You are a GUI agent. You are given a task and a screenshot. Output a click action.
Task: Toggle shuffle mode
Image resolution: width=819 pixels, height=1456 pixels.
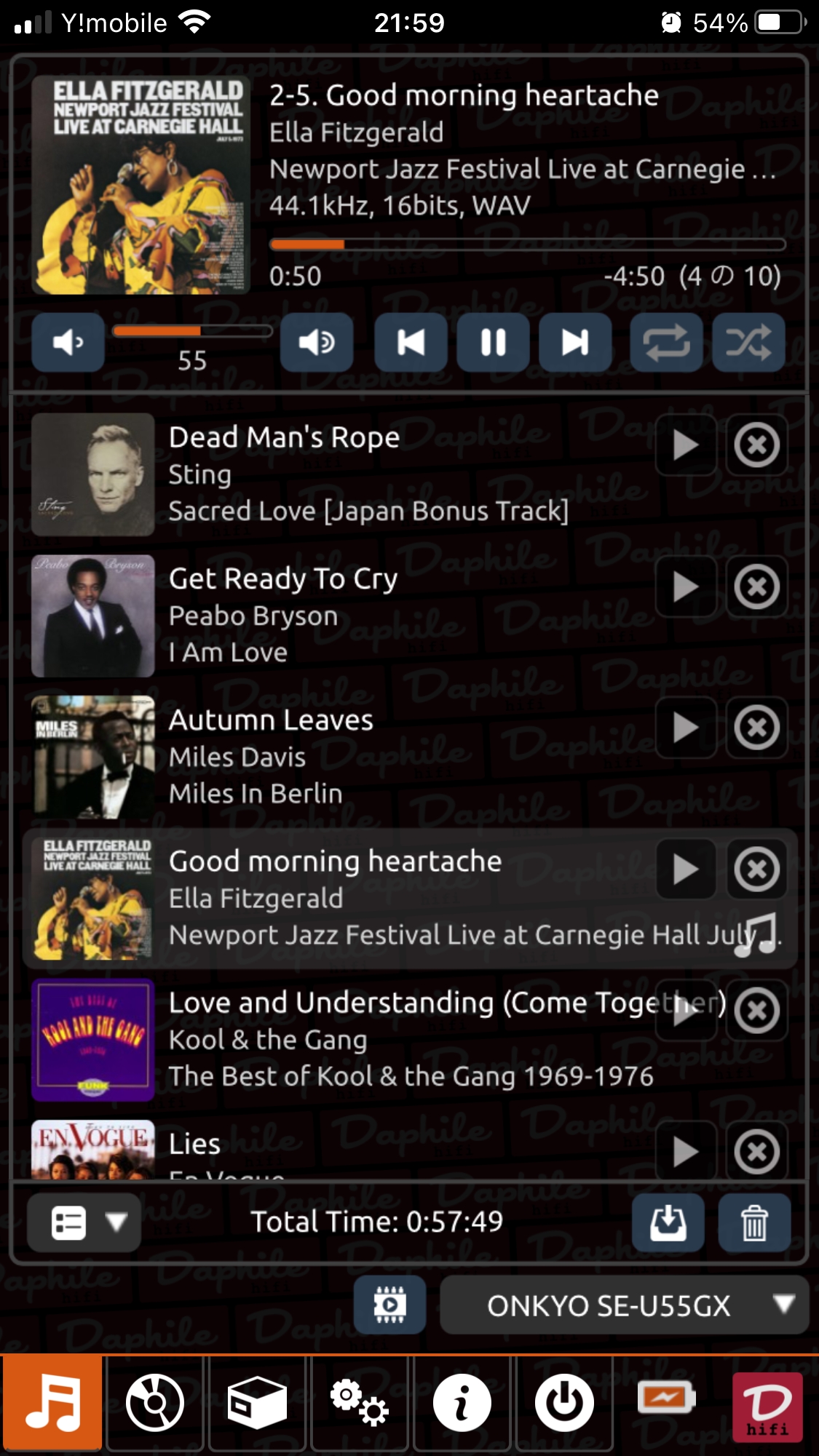748,342
